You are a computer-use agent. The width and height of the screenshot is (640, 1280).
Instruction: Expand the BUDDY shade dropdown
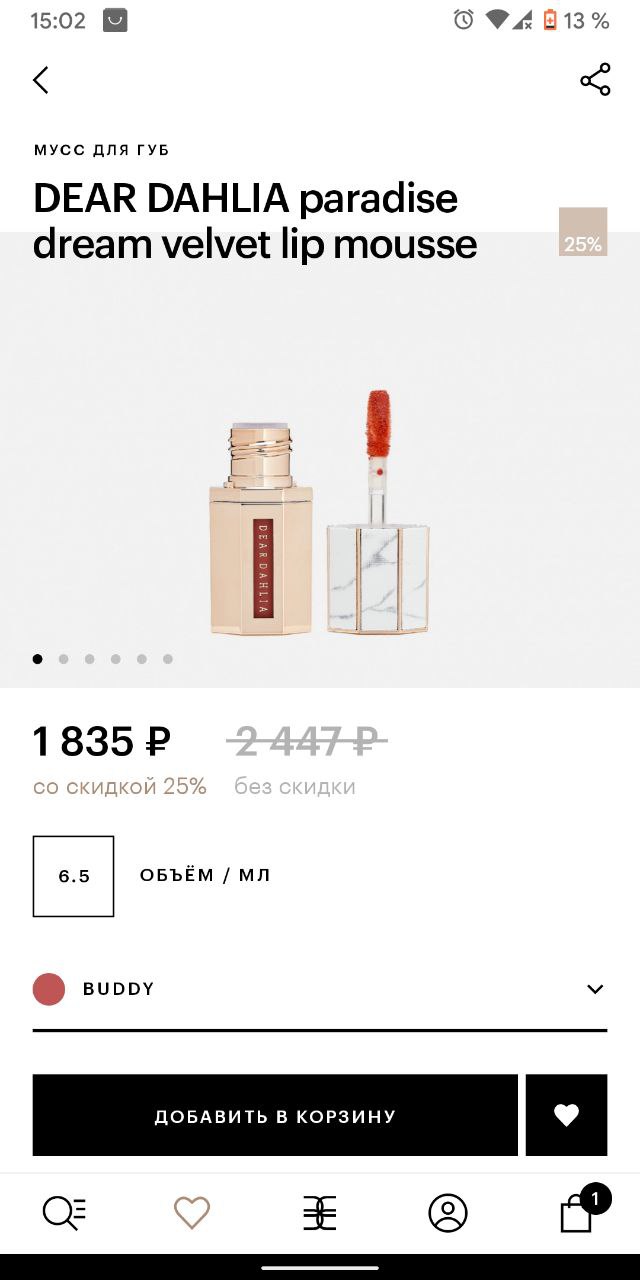click(x=320, y=989)
